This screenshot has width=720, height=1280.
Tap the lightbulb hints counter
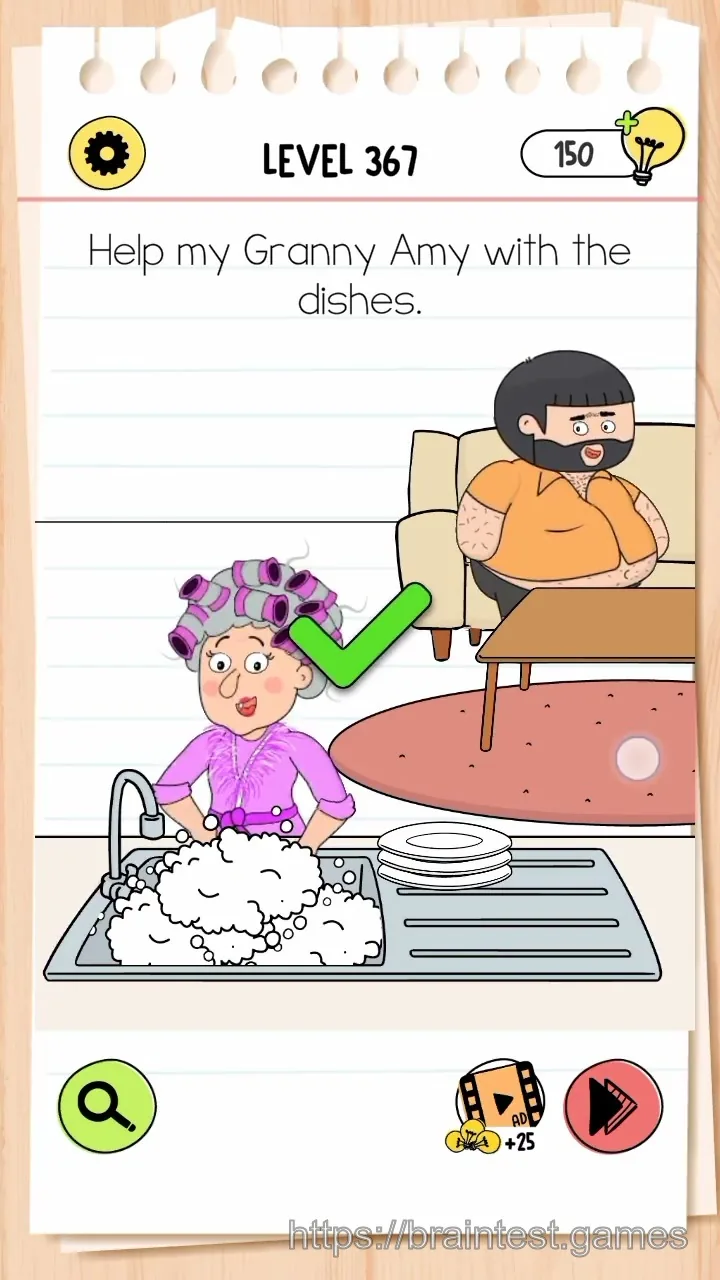pos(603,151)
